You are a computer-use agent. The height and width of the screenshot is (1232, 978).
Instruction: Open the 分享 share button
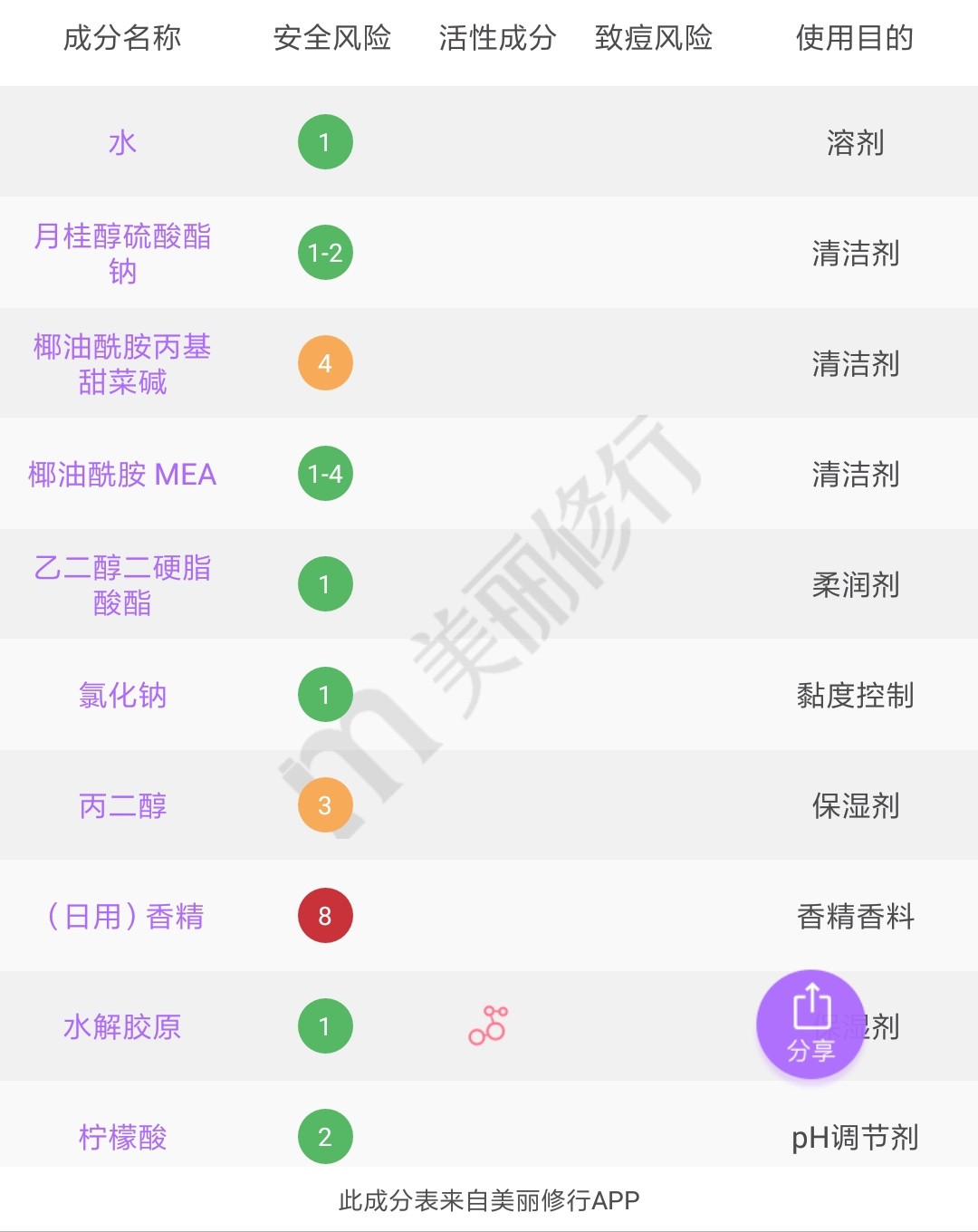[x=810, y=1026]
